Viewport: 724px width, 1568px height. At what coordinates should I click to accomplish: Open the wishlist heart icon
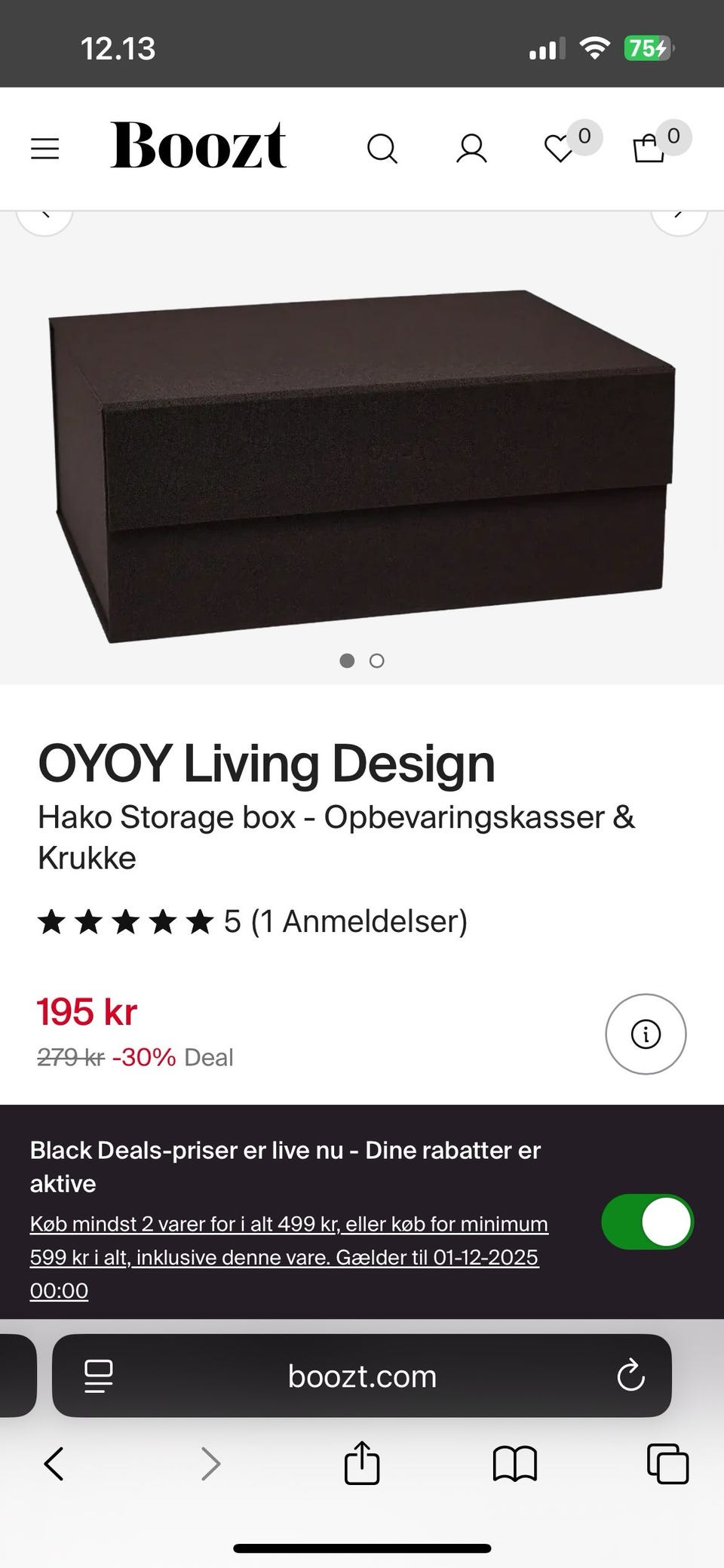(560, 149)
